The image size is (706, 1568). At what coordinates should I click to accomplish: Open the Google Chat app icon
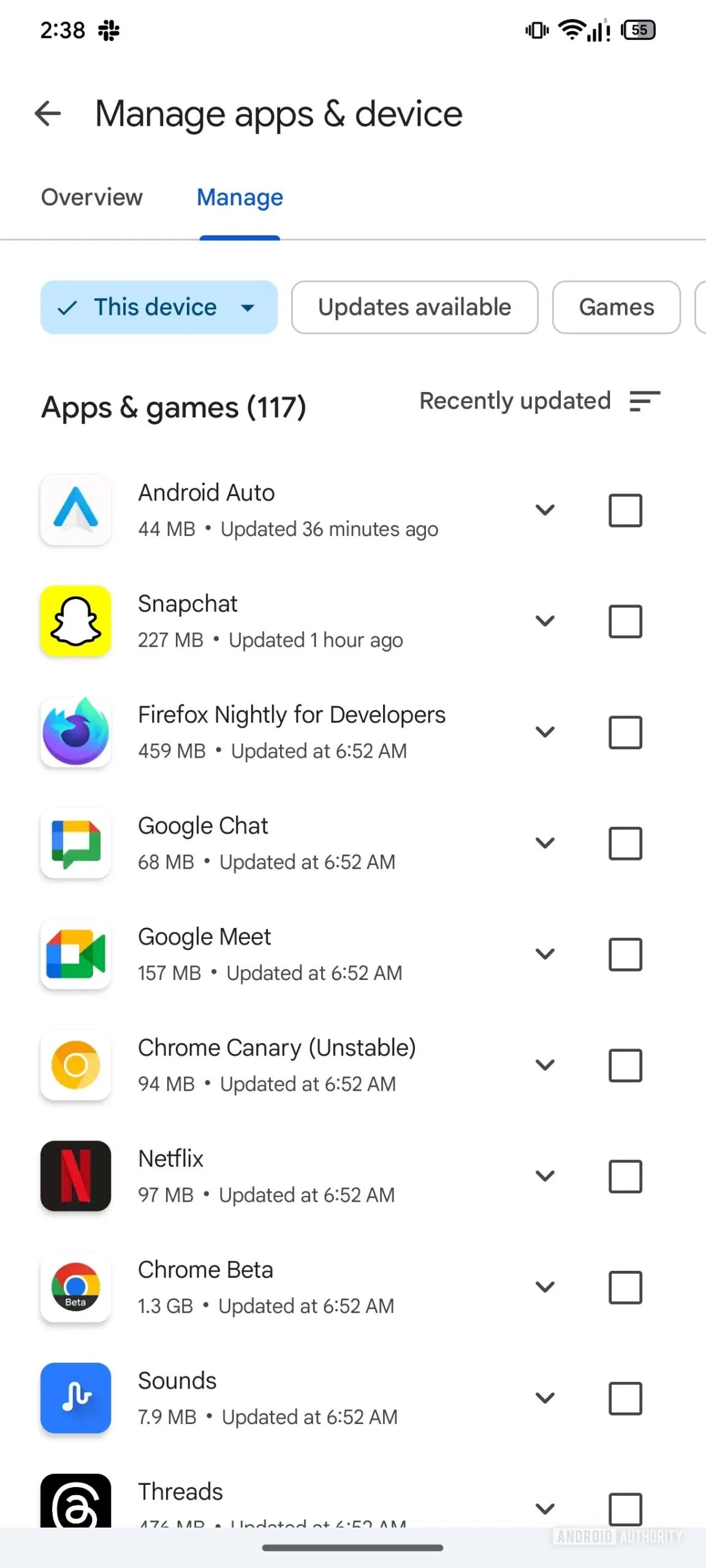(x=75, y=843)
